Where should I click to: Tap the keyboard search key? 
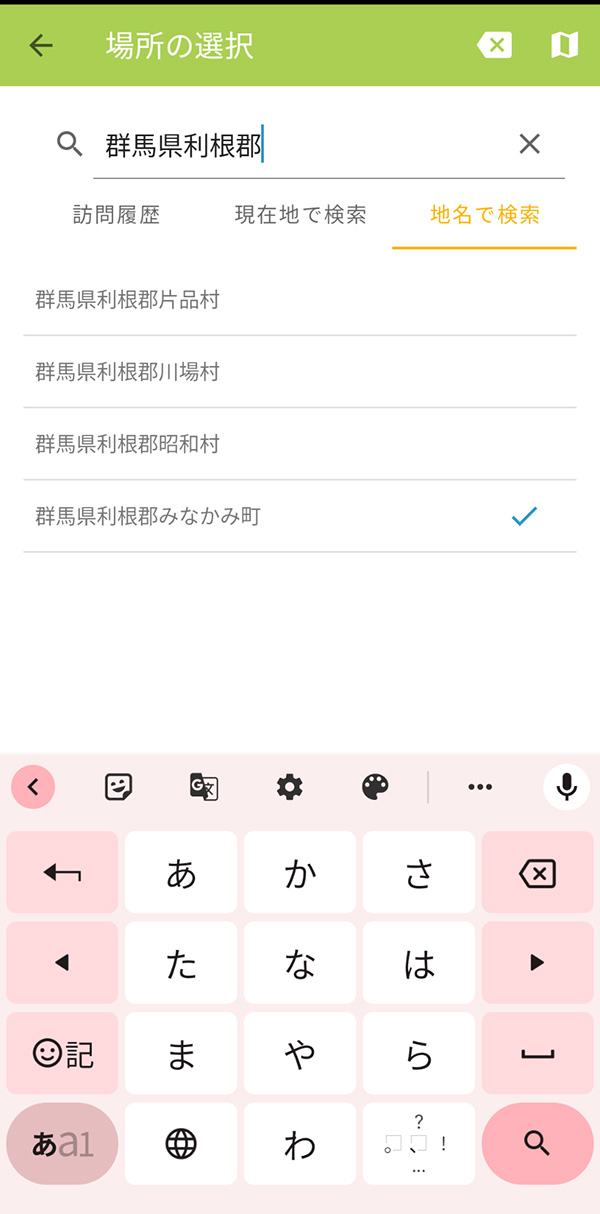click(537, 1143)
